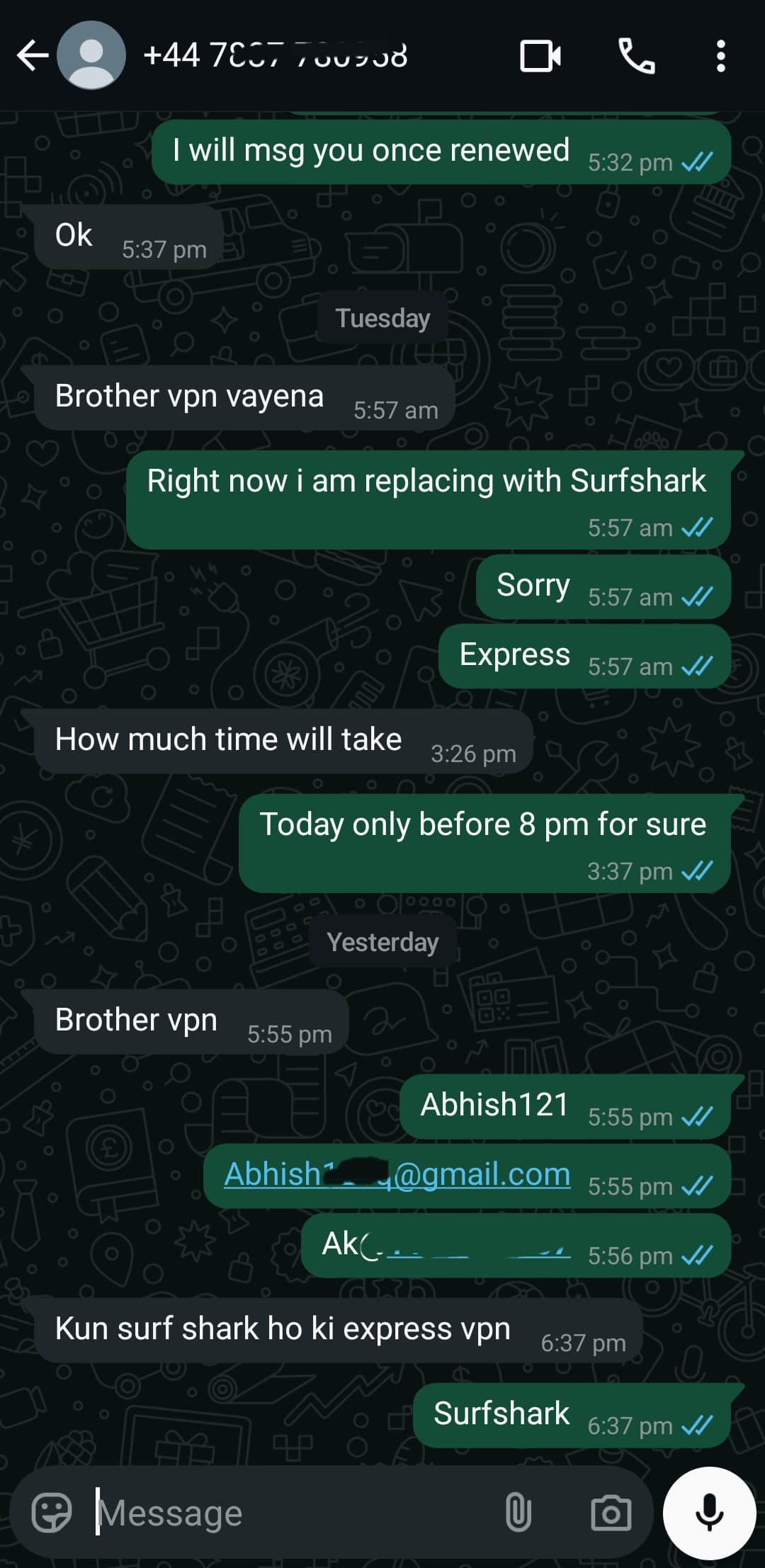This screenshot has height=1568, width=765.
Task: Open the contact's profile picture
Action: [91, 55]
